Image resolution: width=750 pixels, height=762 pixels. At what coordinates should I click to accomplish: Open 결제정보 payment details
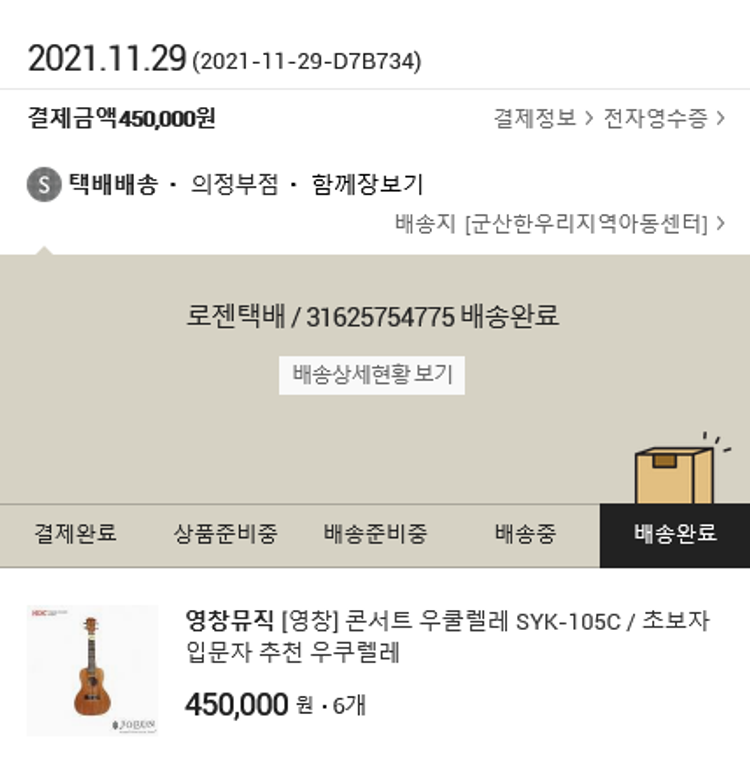tap(543, 119)
